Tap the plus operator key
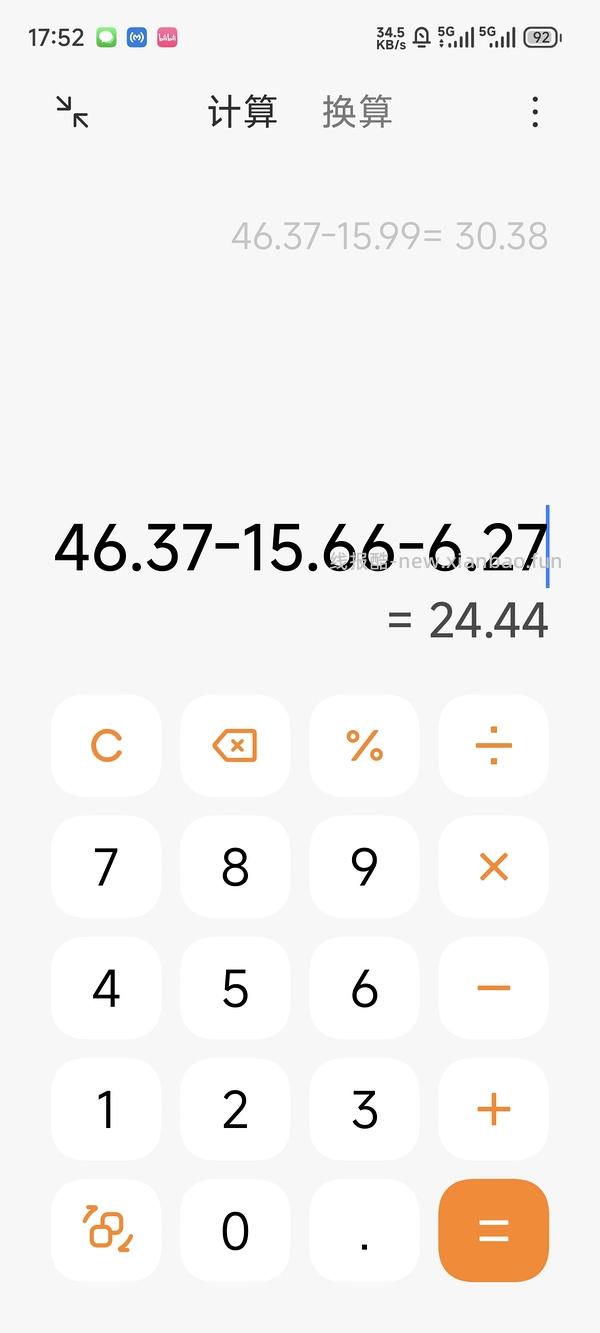Viewport: 600px width, 1333px height. tap(493, 1110)
